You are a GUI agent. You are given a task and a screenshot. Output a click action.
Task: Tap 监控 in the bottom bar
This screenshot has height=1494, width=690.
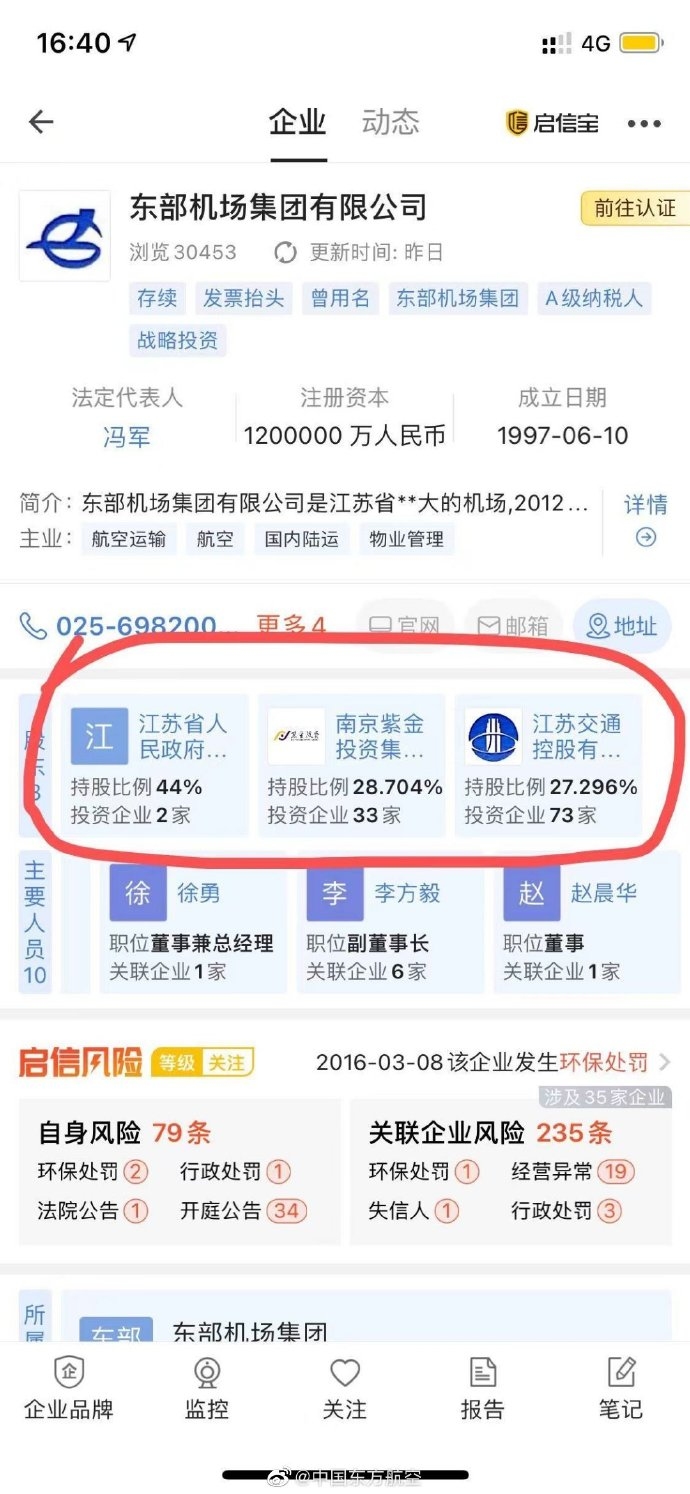coord(207,1388)
